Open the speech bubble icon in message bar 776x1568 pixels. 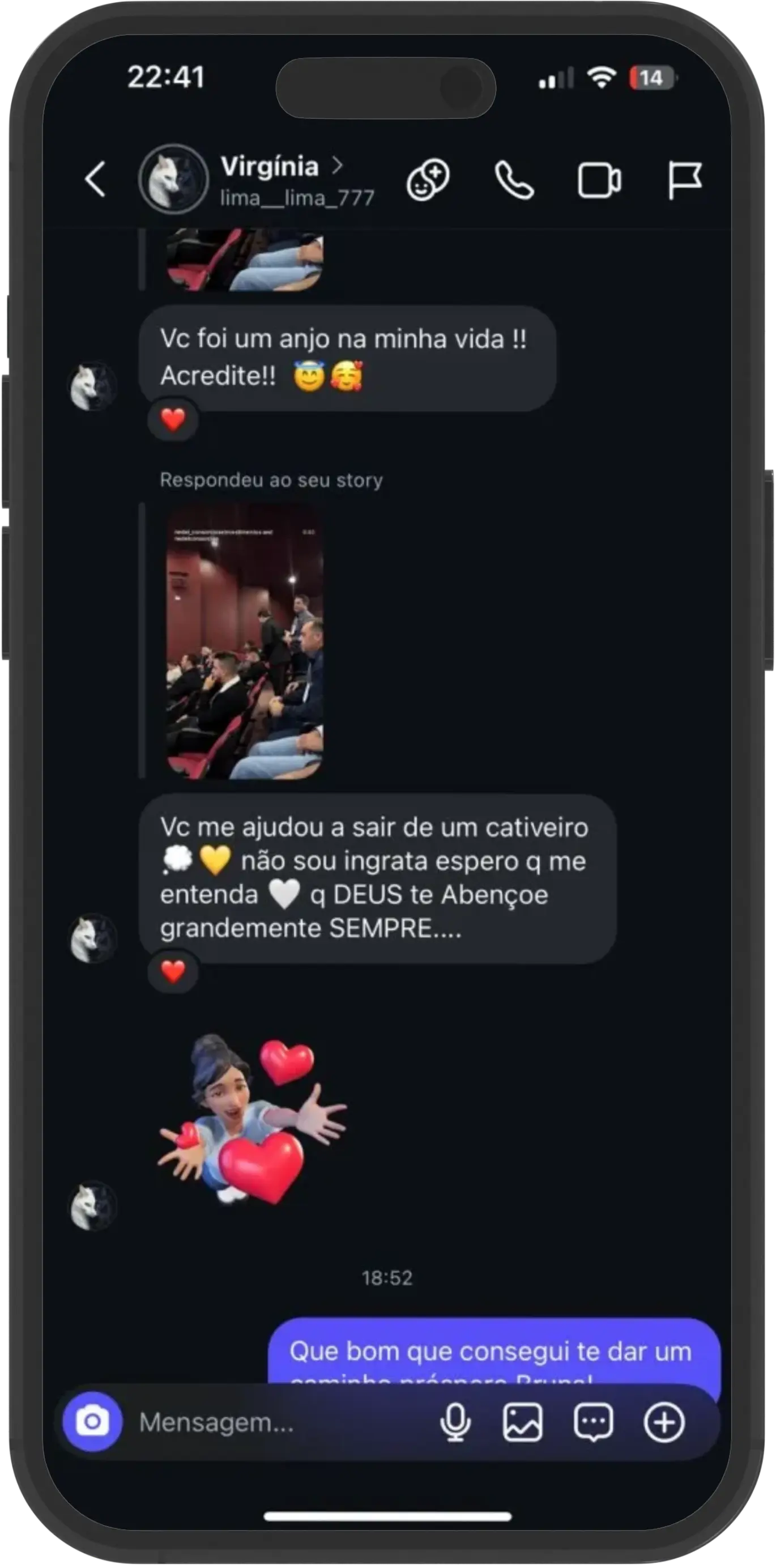tap(594, 1423)
